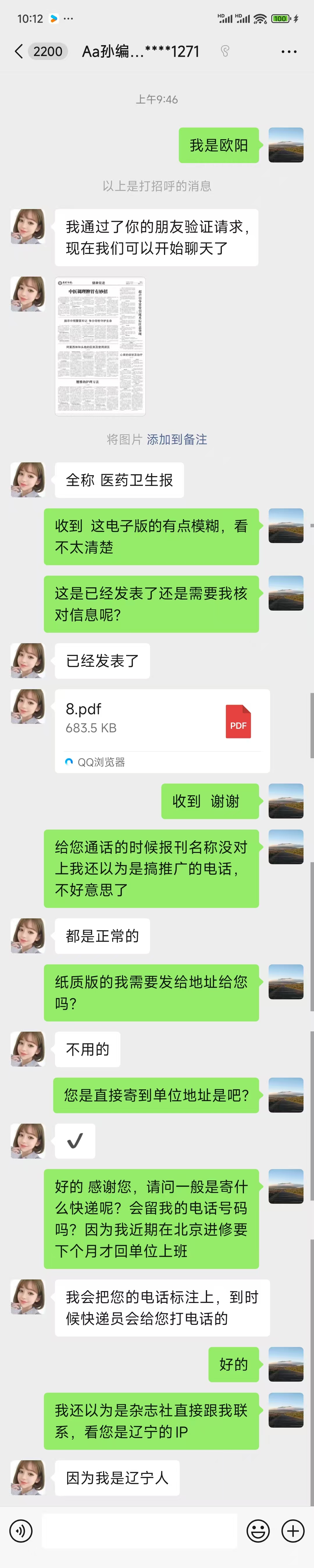Open the plus attachments menu
The image size is (314, 1568).
(293, 1530)
